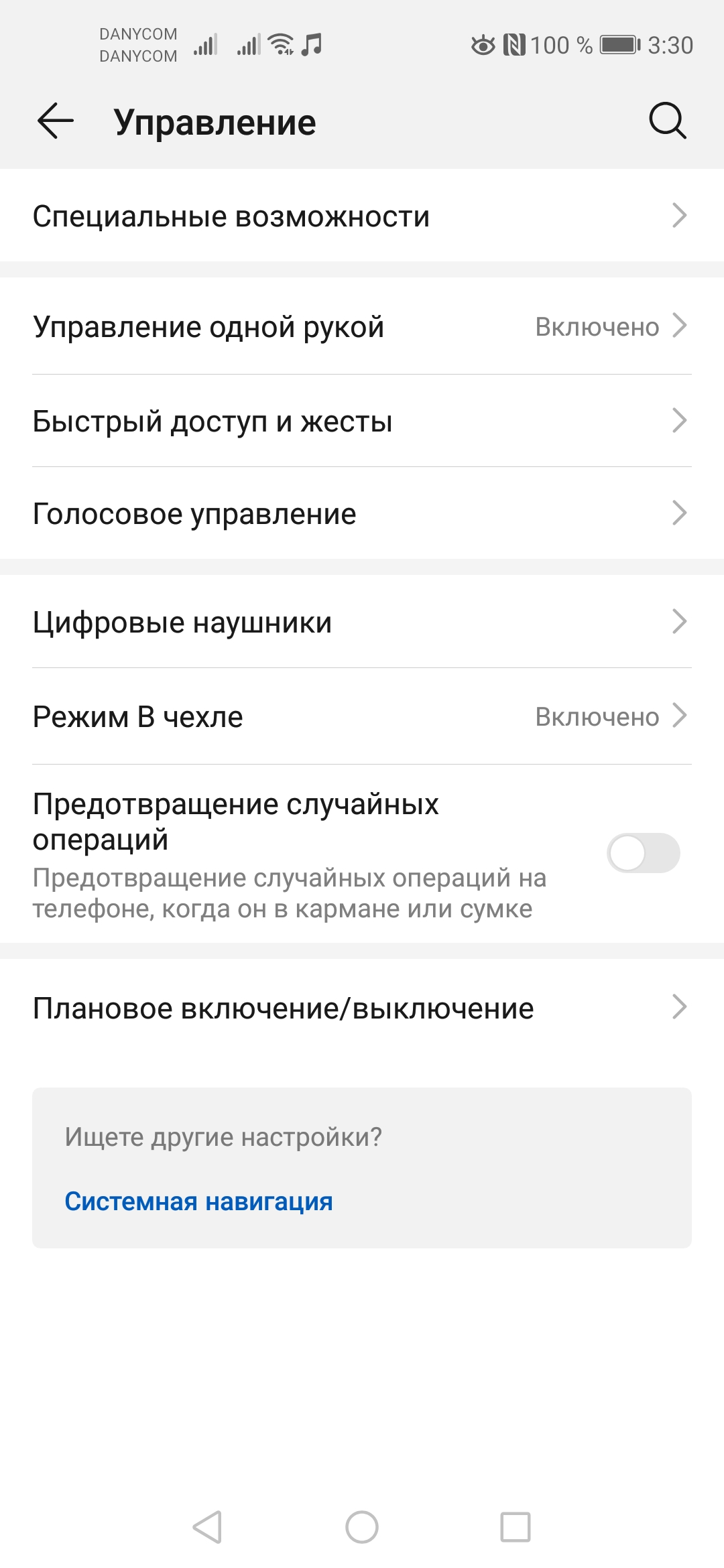Open Плановое включение/выключение
This screenshot has width=724, height=1568.
[362, 1008]
